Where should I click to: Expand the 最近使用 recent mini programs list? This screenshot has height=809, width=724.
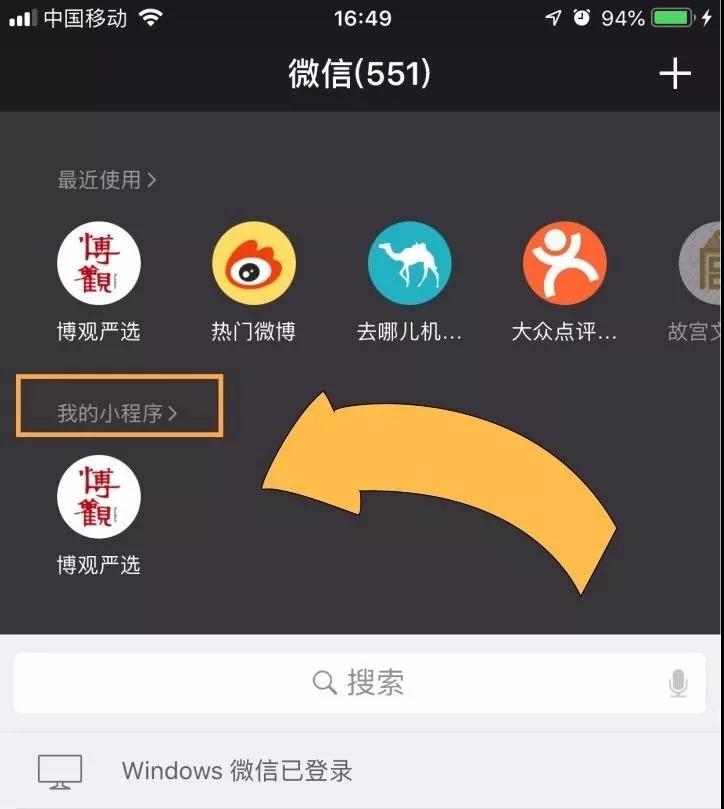[107, 180]
